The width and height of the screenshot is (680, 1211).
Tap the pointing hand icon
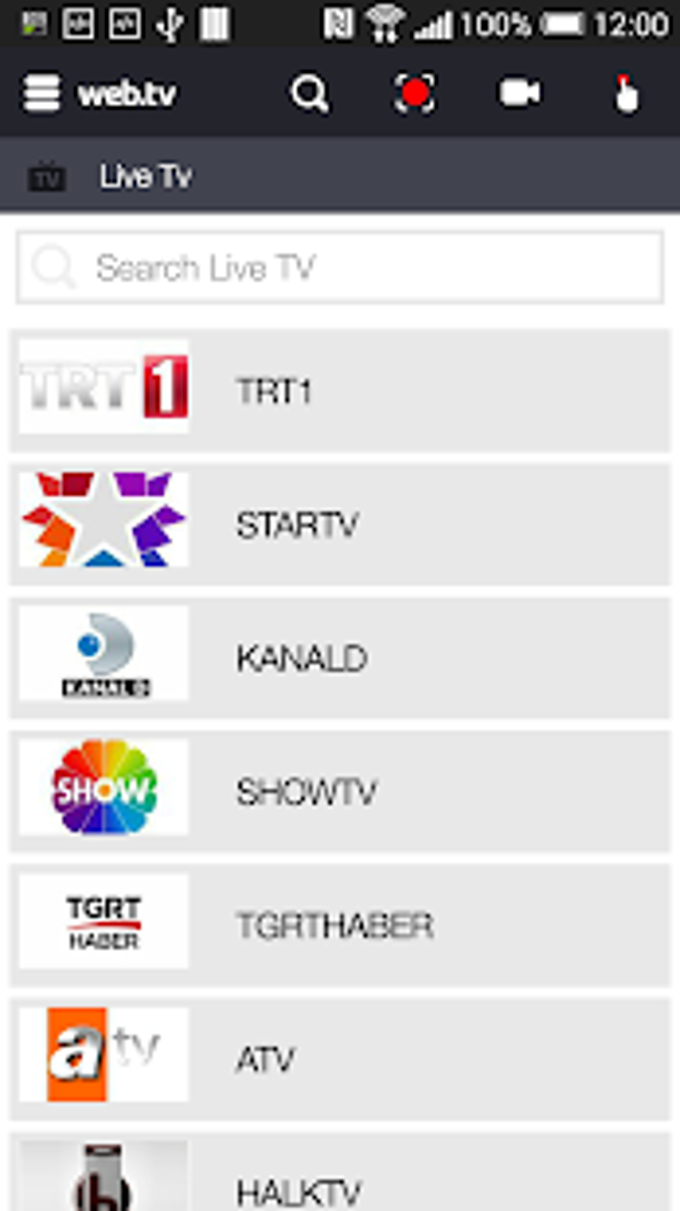(x=626, y=94)
